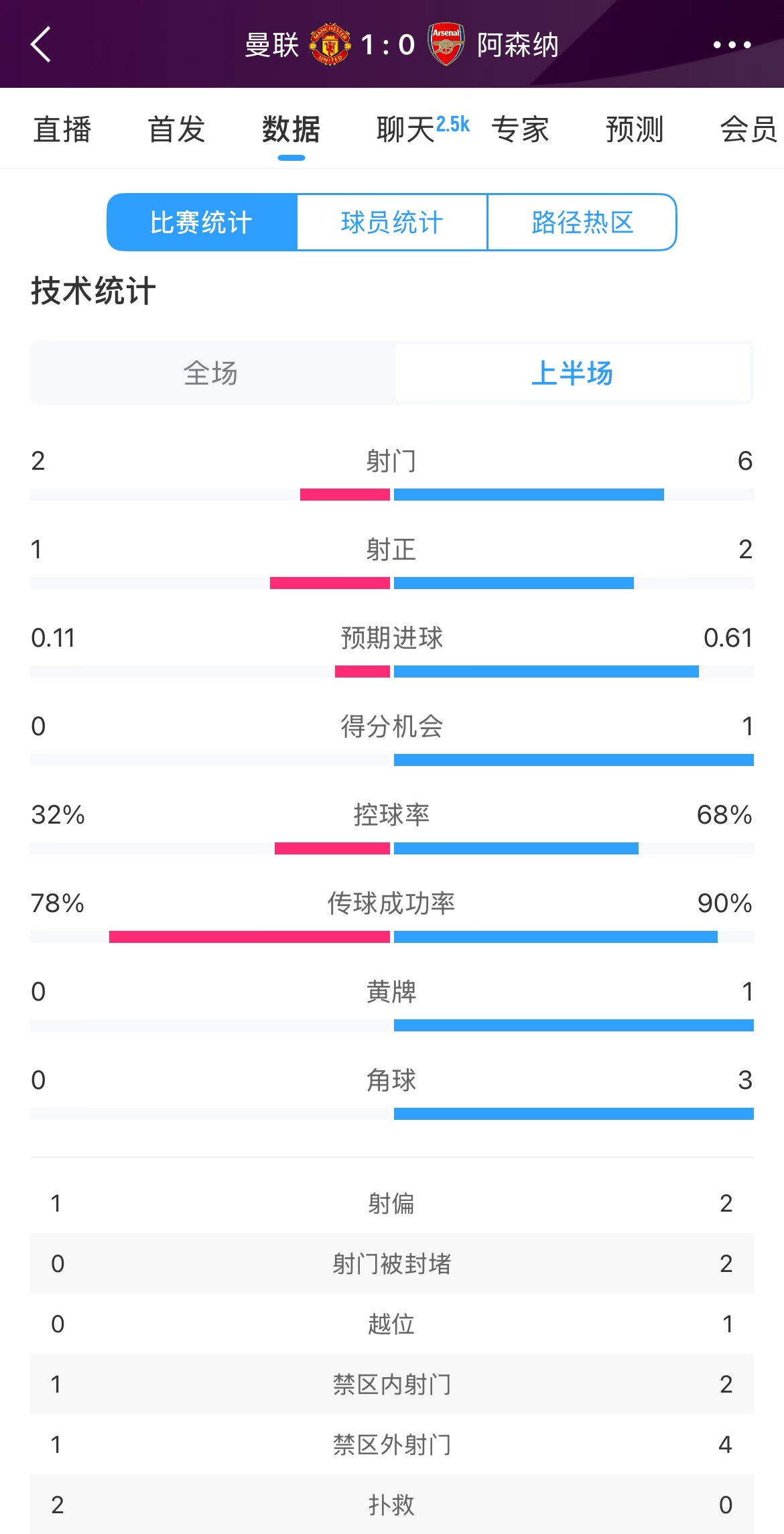
Task: Open the 预测 predictions section
Action: (x=634, y=131)
